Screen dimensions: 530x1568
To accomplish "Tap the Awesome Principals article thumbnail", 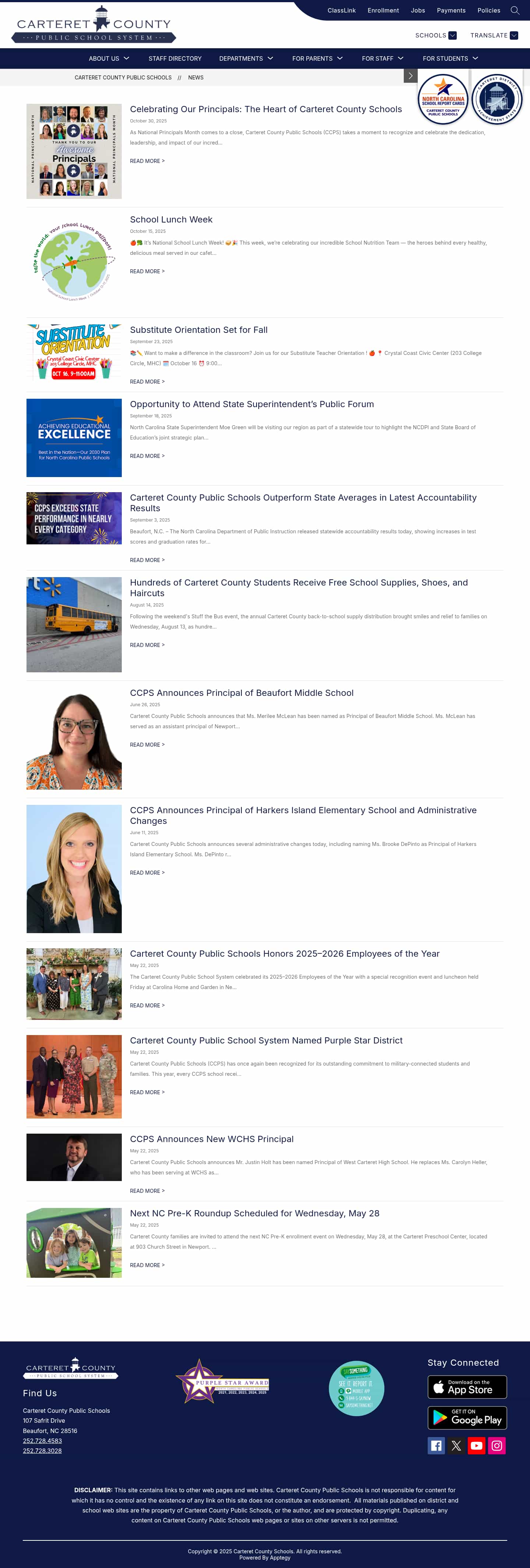I will pyautogui.click(x=74, y=151).
